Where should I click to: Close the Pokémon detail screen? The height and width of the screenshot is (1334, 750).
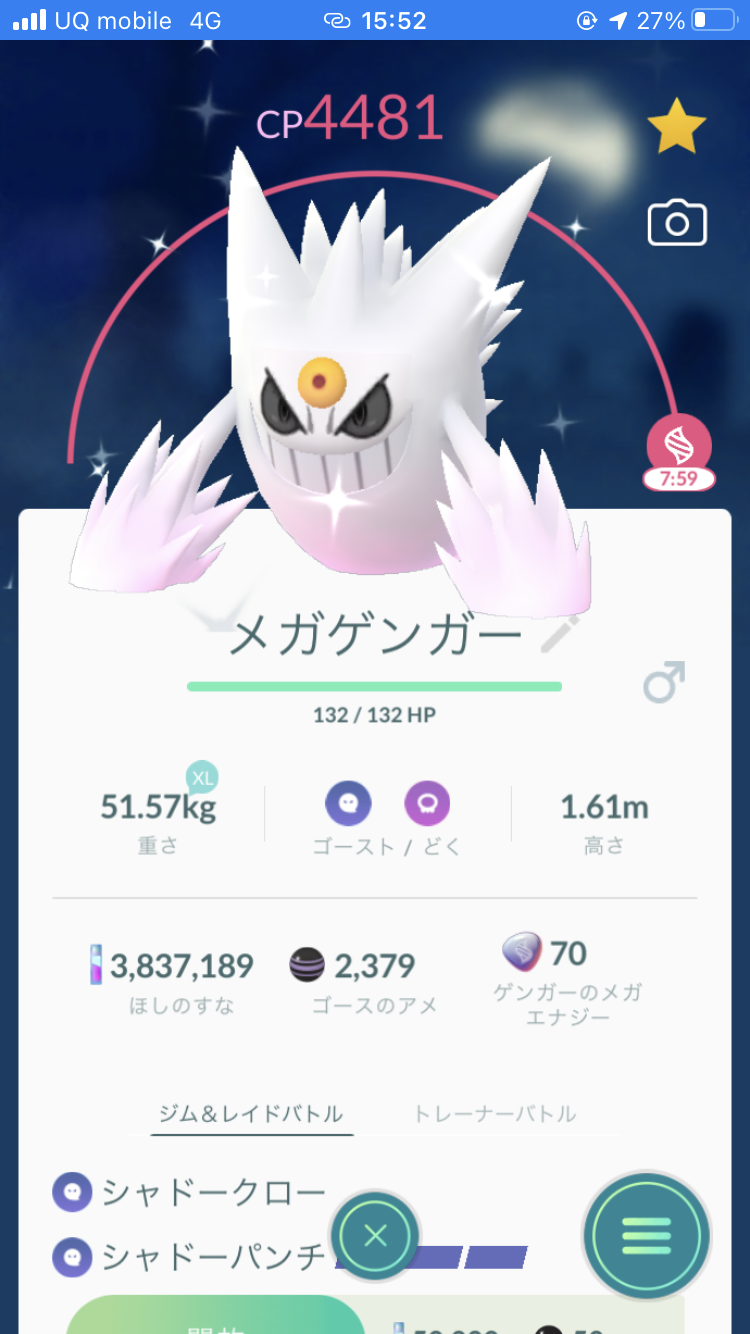pyautogui.click(x=375, y=1236)
